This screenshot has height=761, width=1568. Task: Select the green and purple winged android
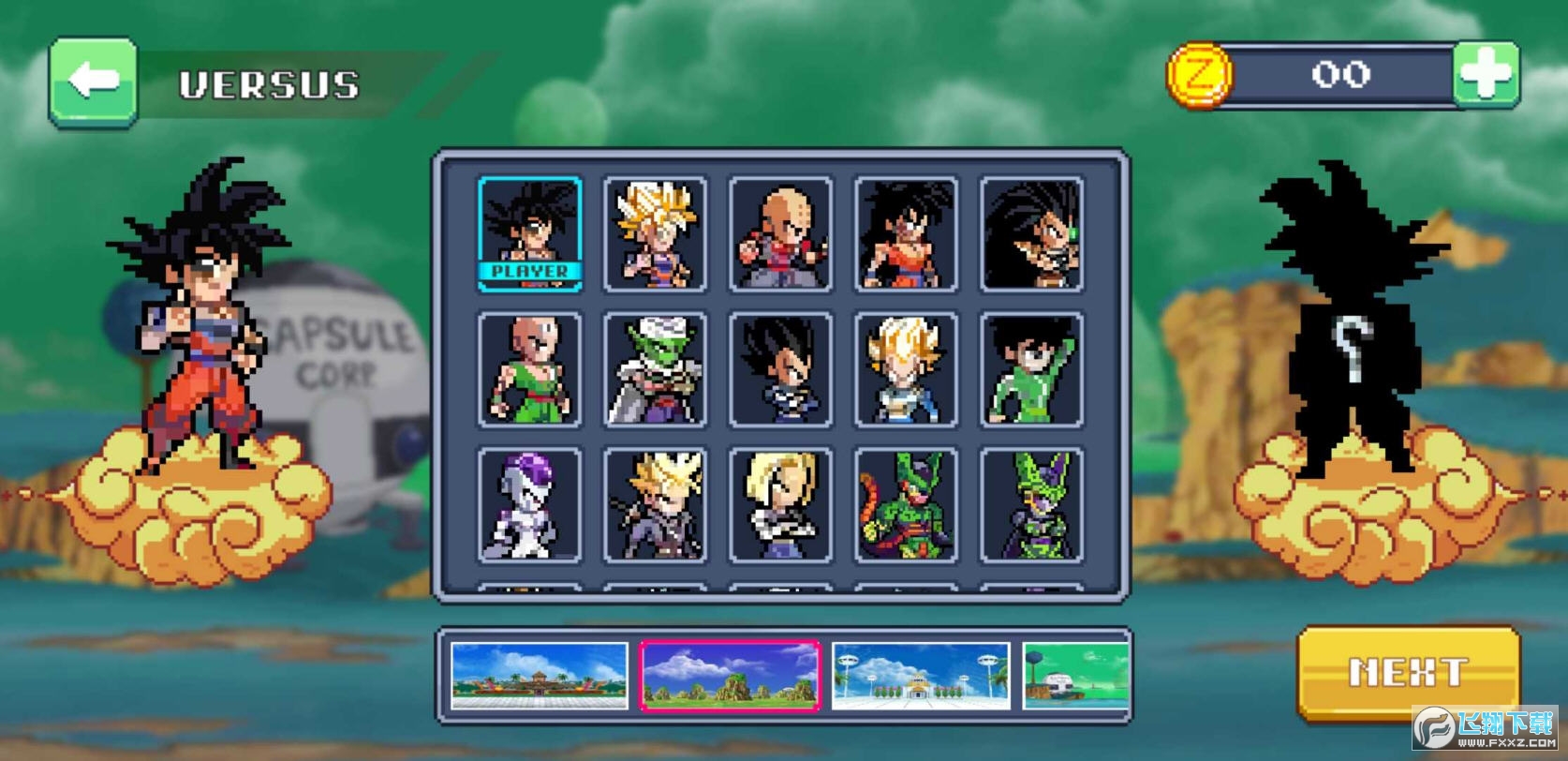[1031, 506]
